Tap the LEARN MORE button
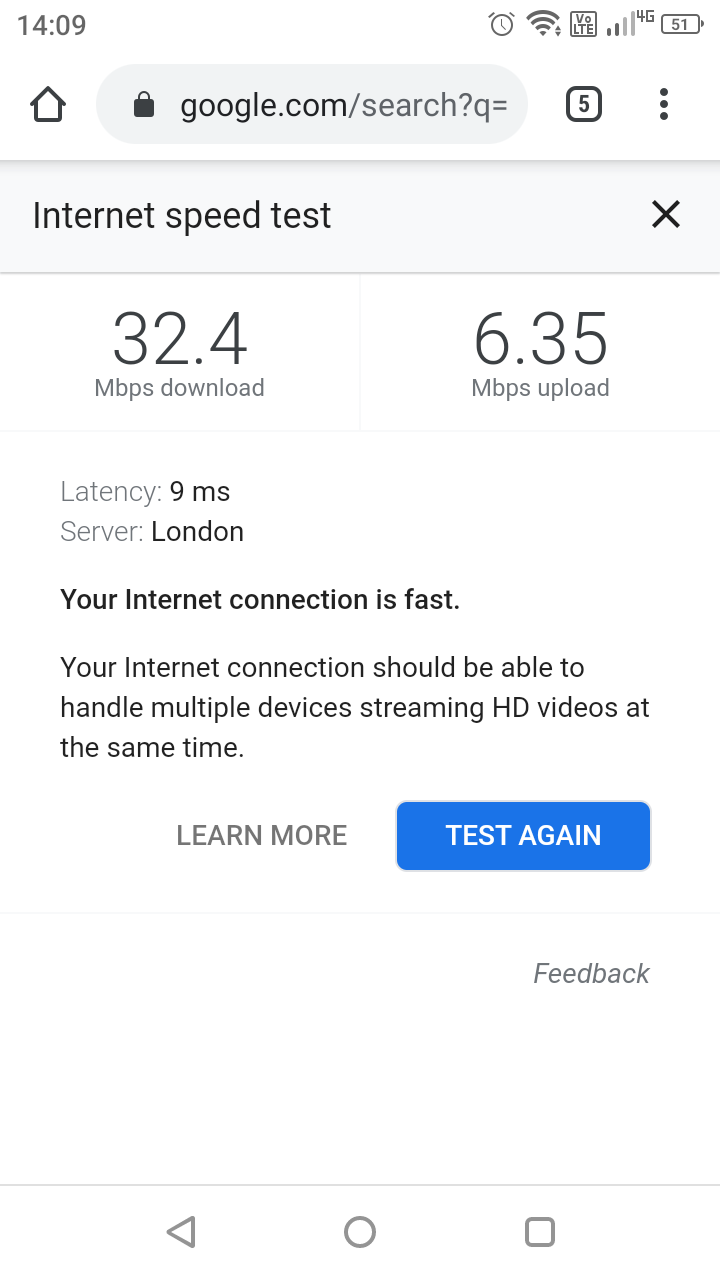Screen dimensions: 720x1280 (x=262, y=836)
